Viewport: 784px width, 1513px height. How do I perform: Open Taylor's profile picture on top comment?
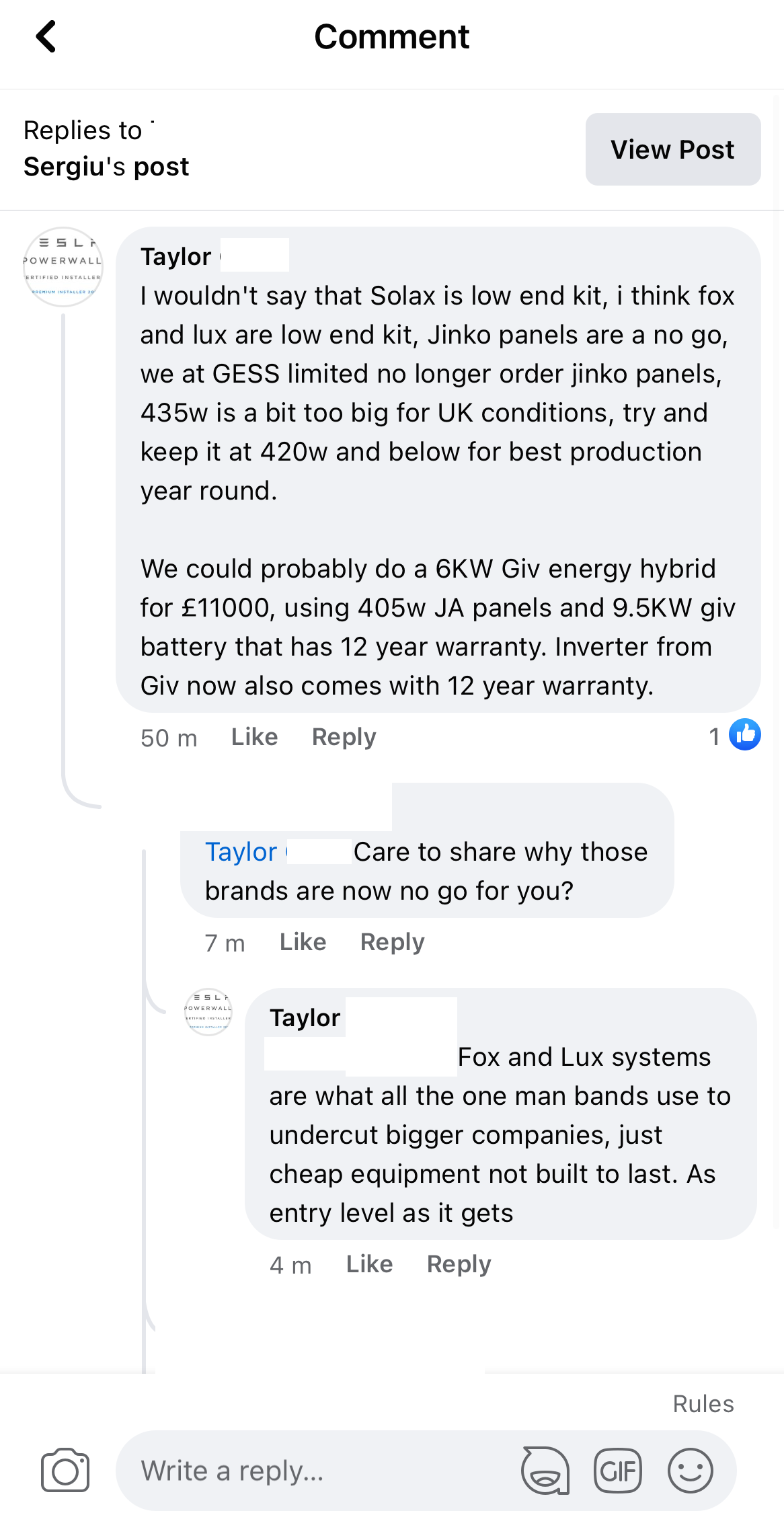coord(63,267)
